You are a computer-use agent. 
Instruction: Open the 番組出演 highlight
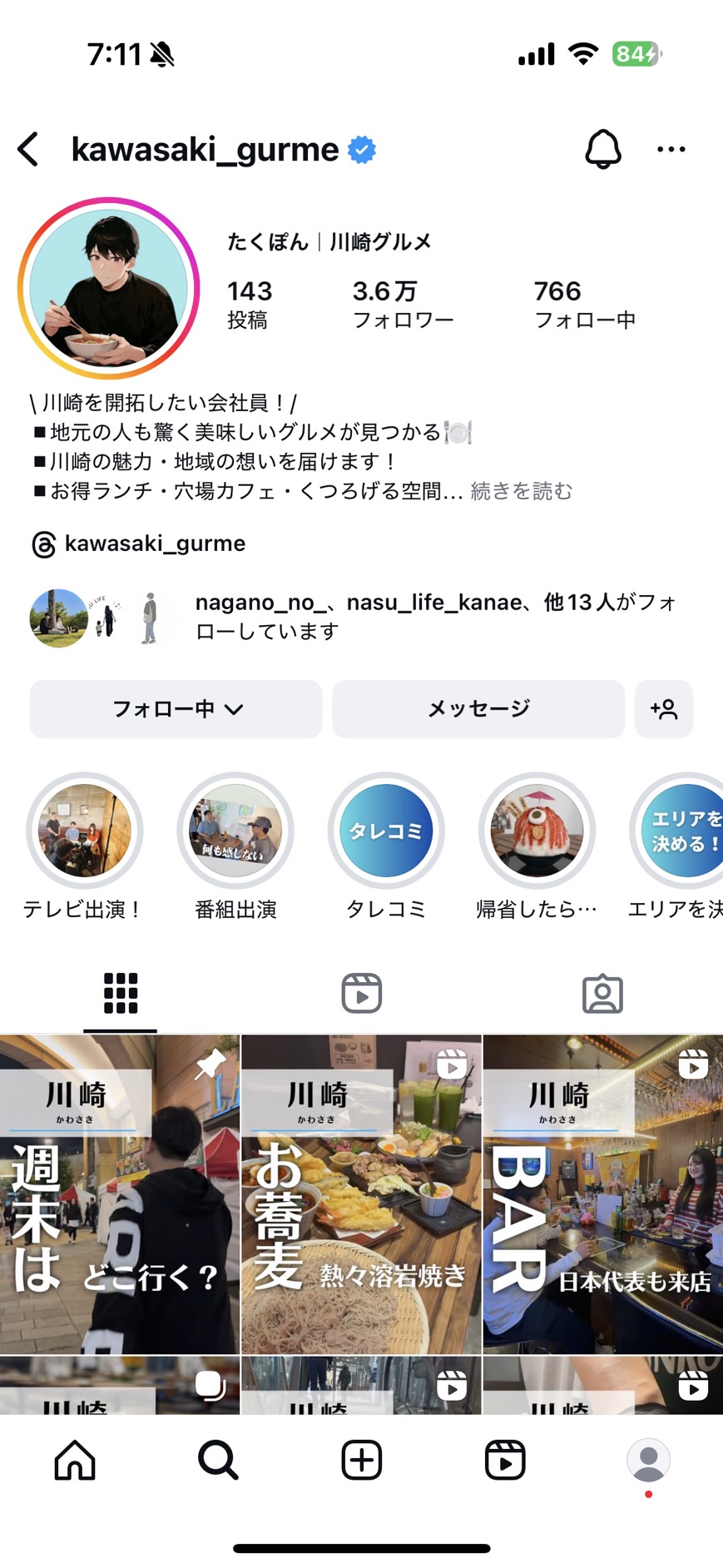click(x=235, y=831)
